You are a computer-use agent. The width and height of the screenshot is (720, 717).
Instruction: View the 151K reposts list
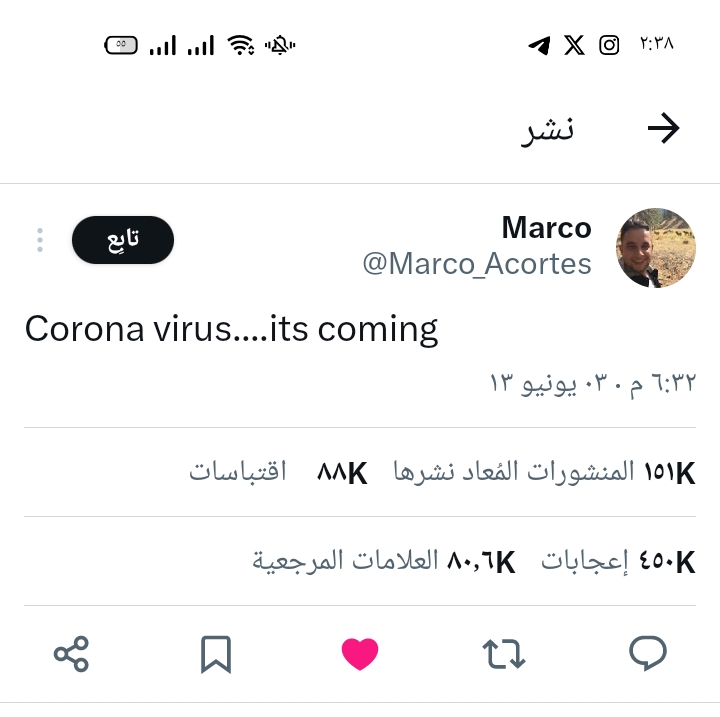pyautogui.click(x=543, y=472)
